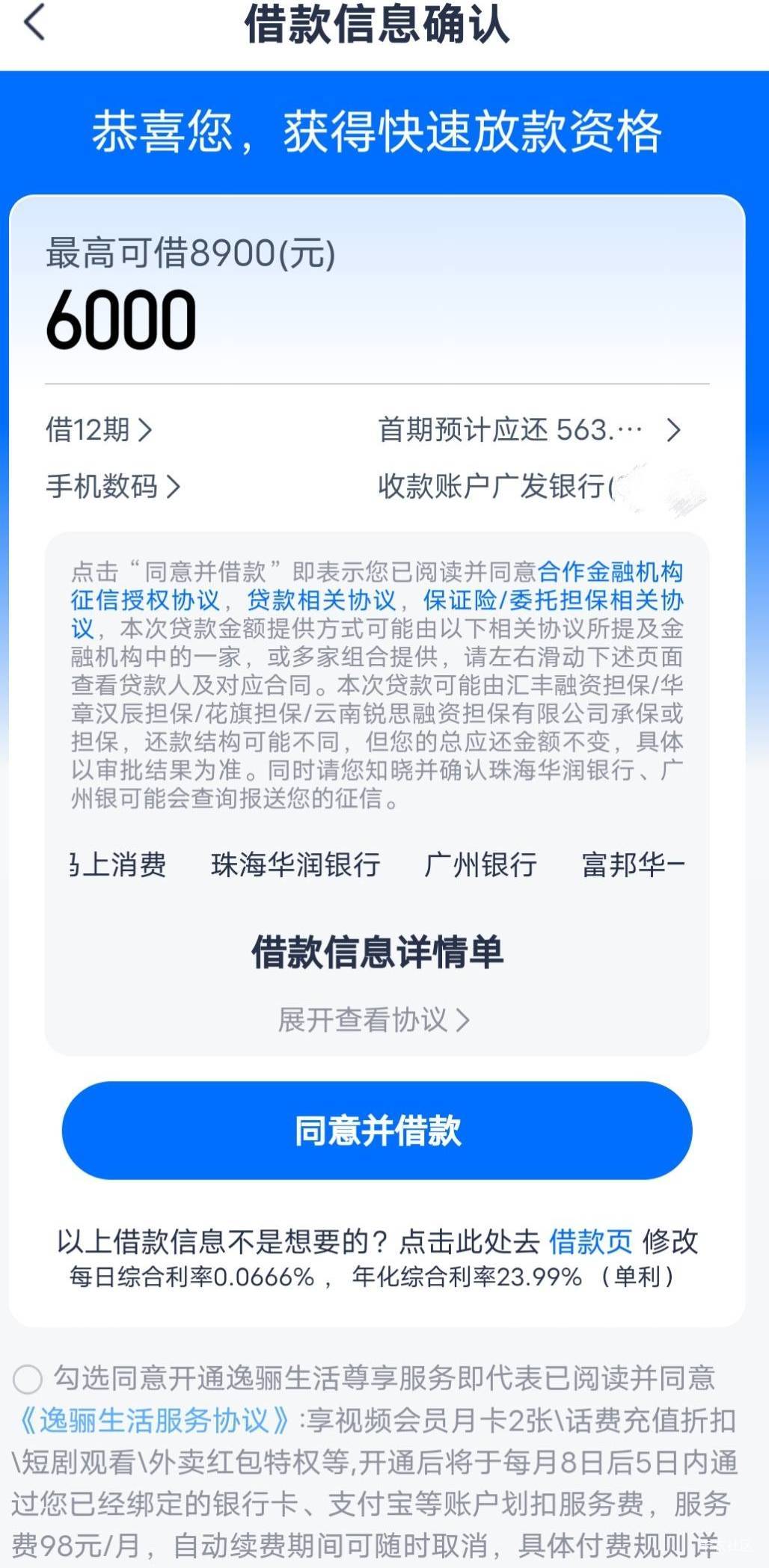
Task: Tap the 同意并借款 button
Action: [x=377, y=1130]
